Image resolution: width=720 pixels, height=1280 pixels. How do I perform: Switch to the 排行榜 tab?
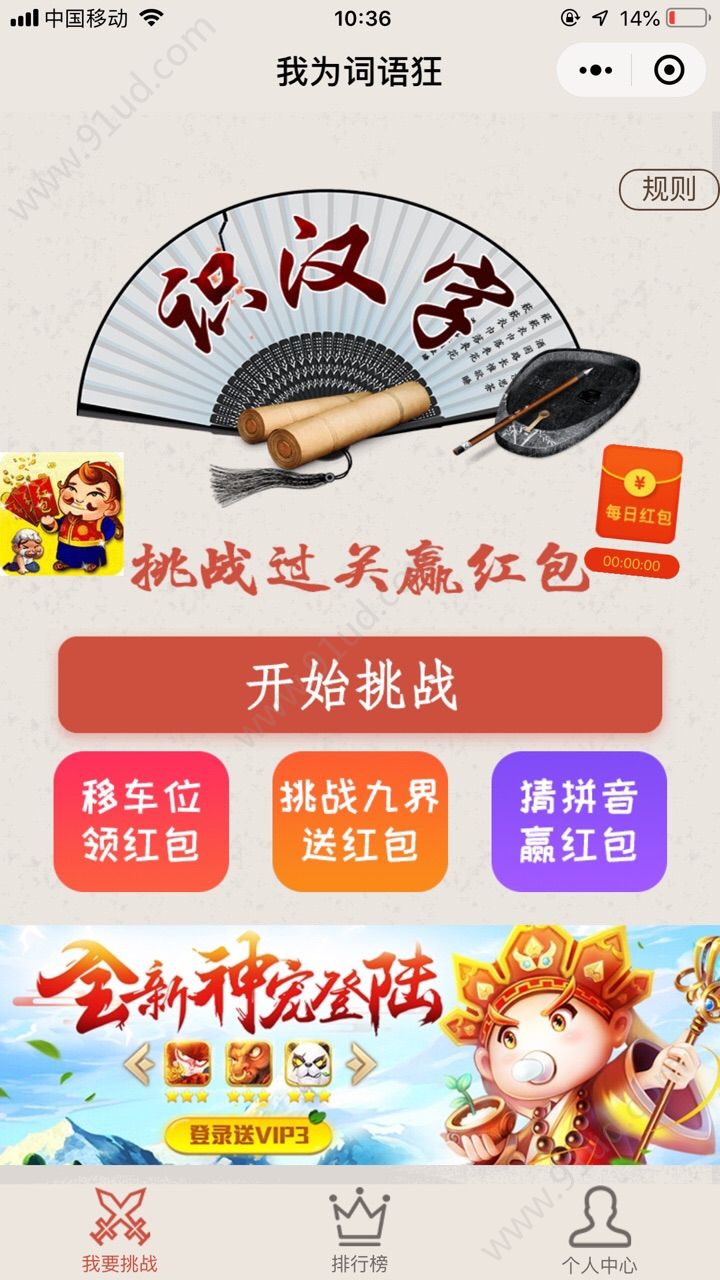pyautogui.click(x=360, y=1230)
